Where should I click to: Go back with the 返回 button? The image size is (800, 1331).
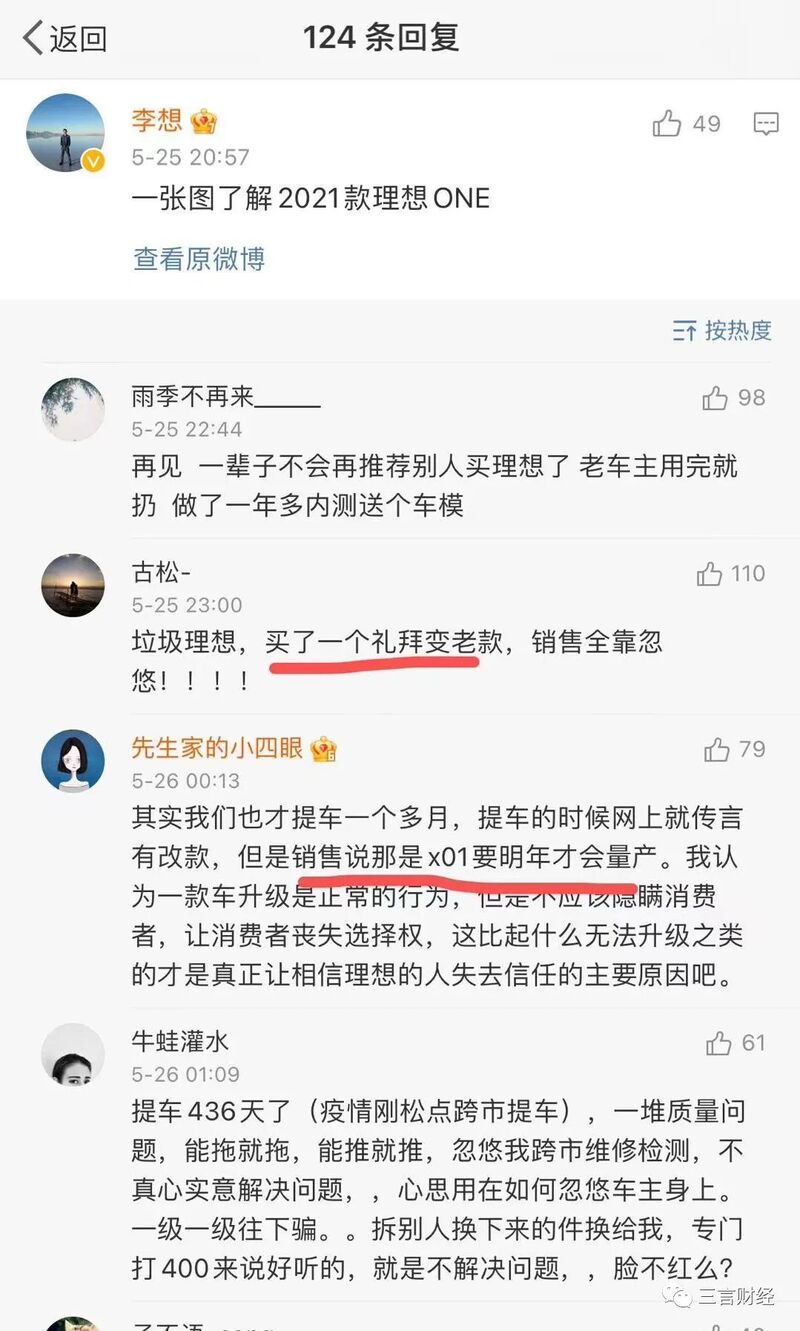pos(65,39)
